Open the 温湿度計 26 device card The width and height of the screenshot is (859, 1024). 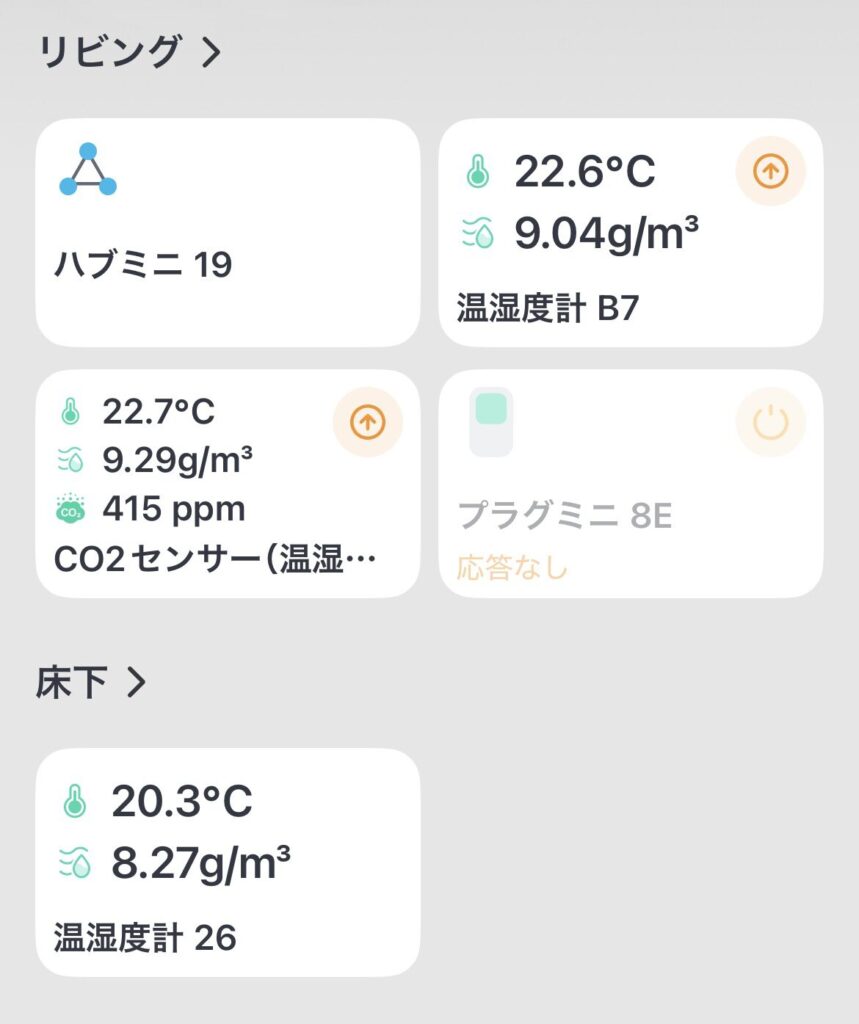[x=227, y=862]
